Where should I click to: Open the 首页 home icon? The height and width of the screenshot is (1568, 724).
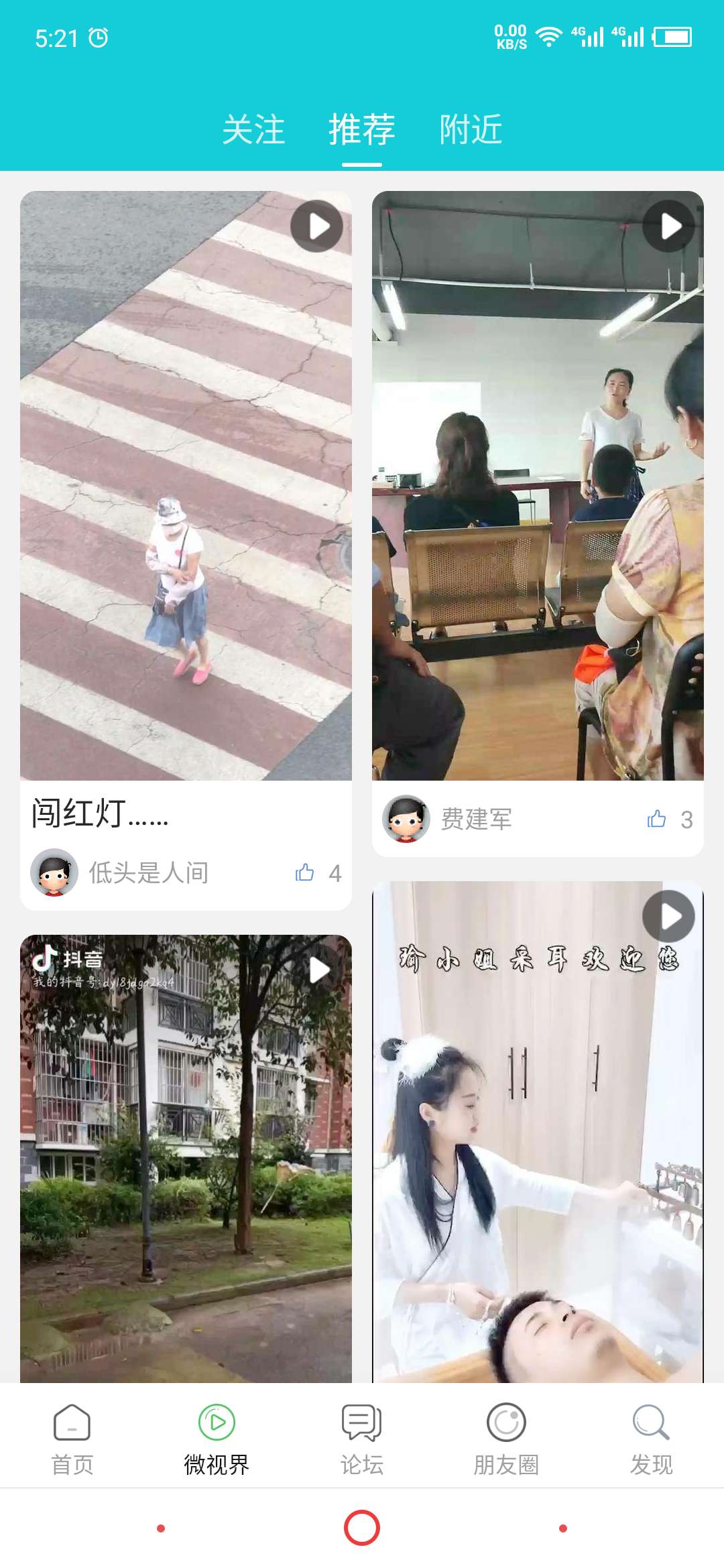72,1424
